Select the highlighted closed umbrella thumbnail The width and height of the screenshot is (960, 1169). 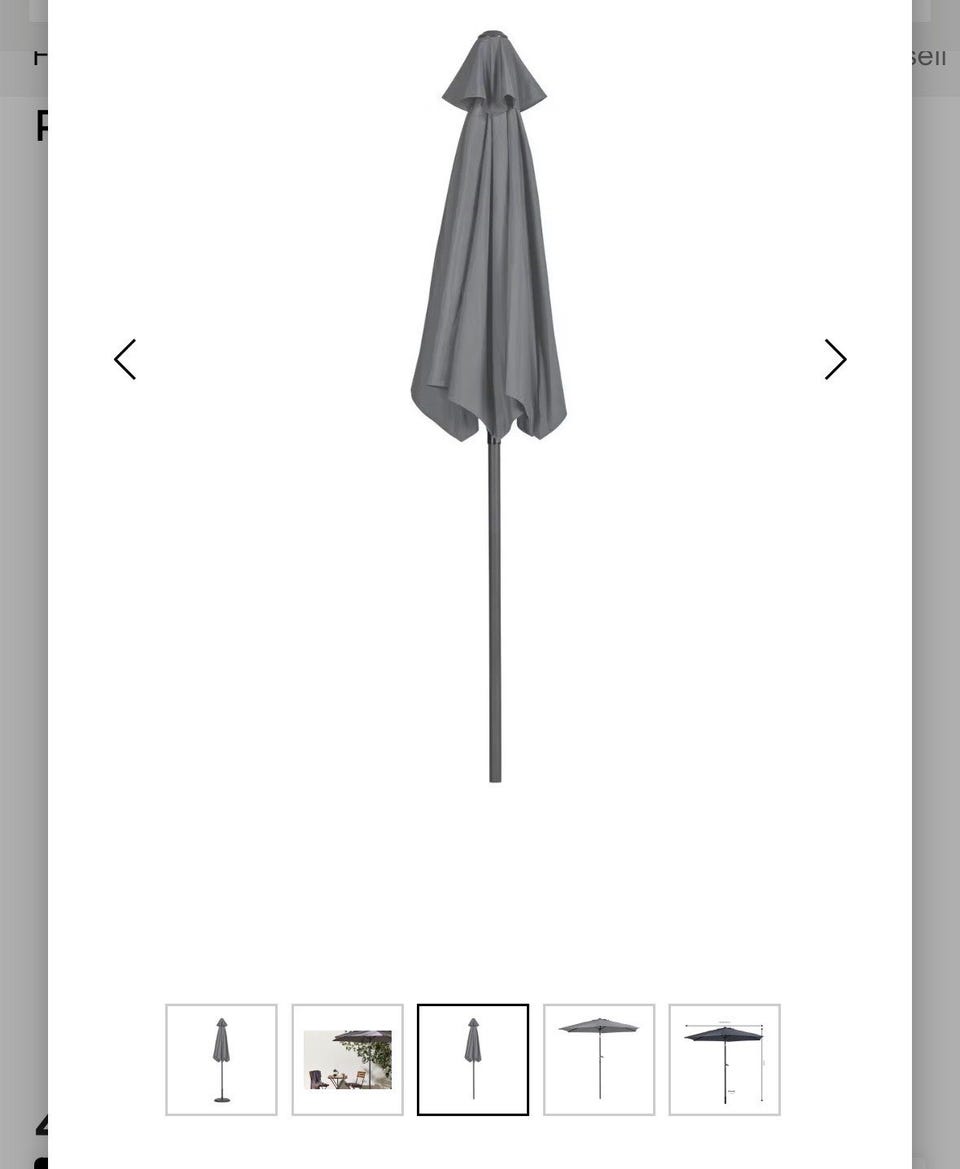[x=473, y=1059]
